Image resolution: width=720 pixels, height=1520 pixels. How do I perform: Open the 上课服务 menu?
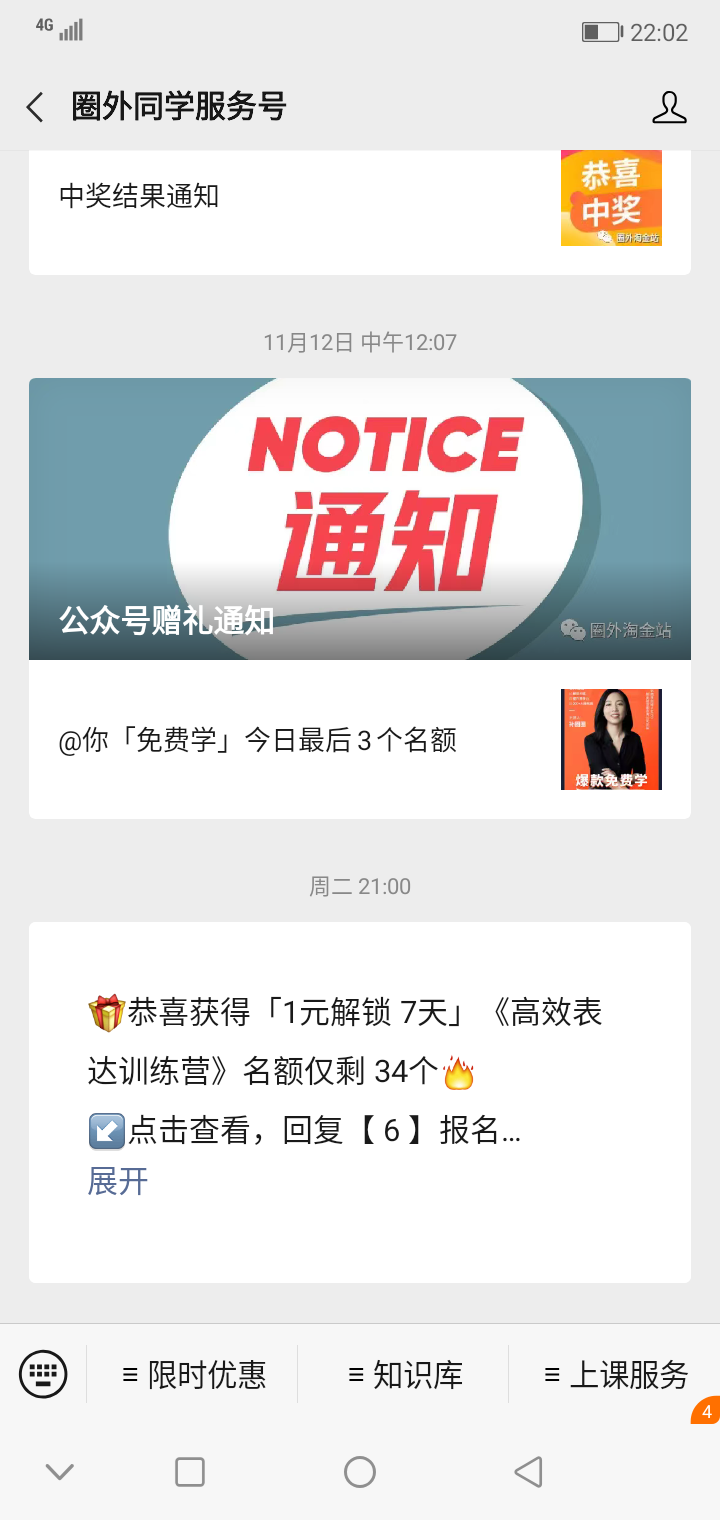tap(614, 1374)
